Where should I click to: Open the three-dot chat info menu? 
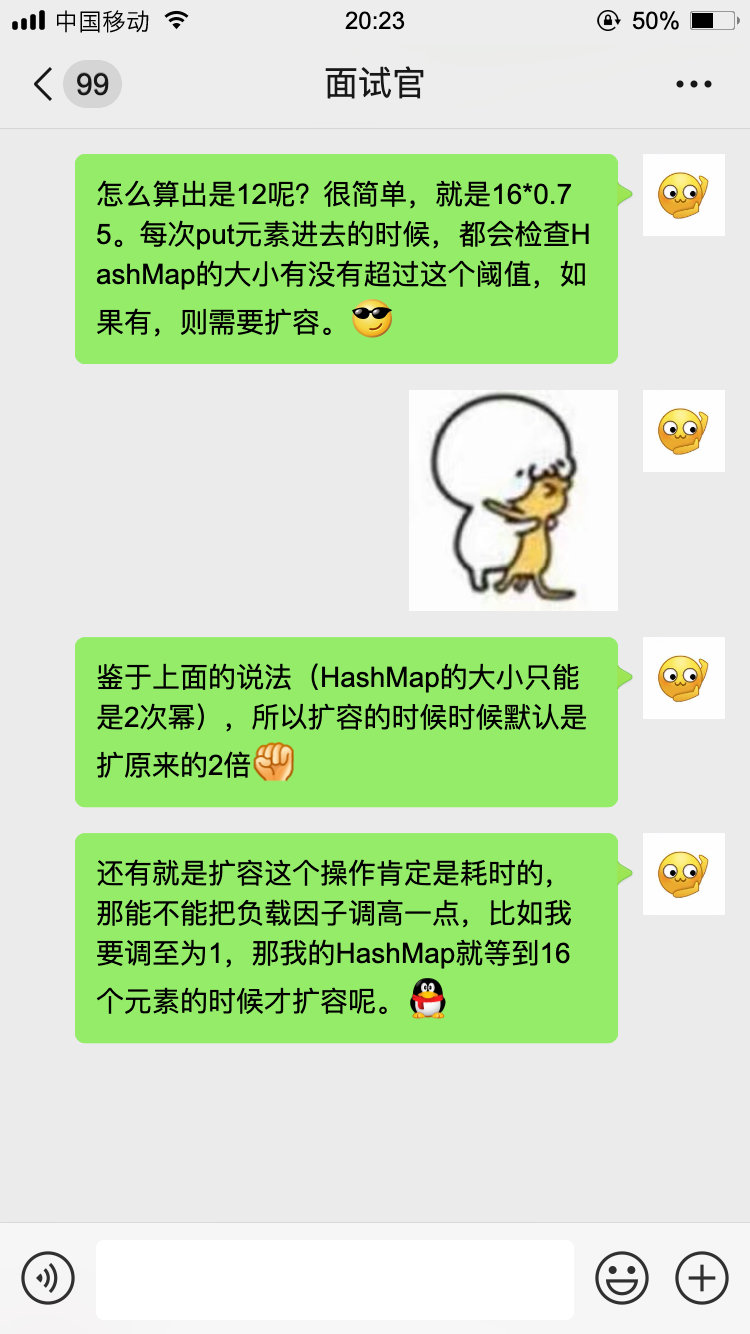pos(693,84)
